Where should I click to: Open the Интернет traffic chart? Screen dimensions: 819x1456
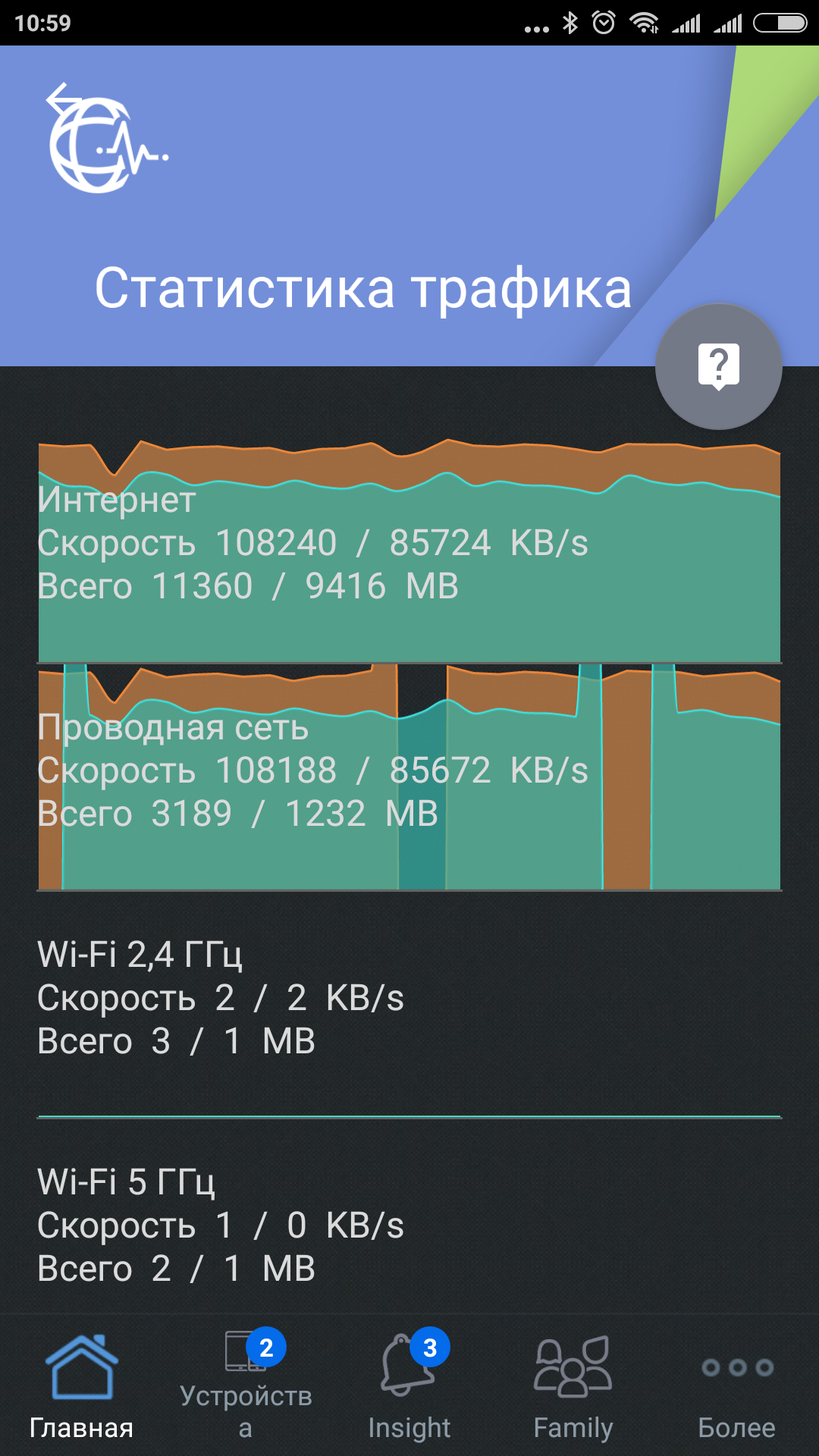[409, 551]
